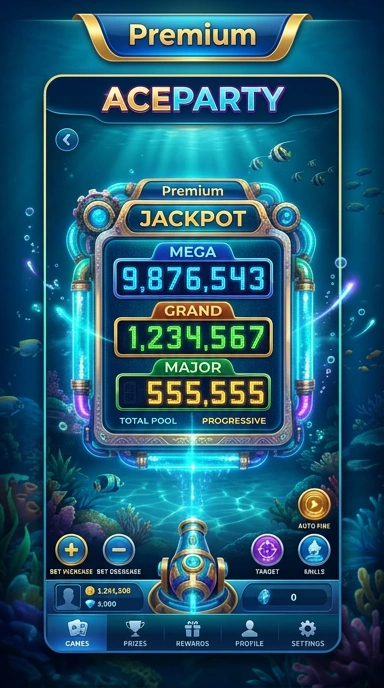Open the Rewards tab
Viewport: 384px width, 688px height.
[192, 633]
